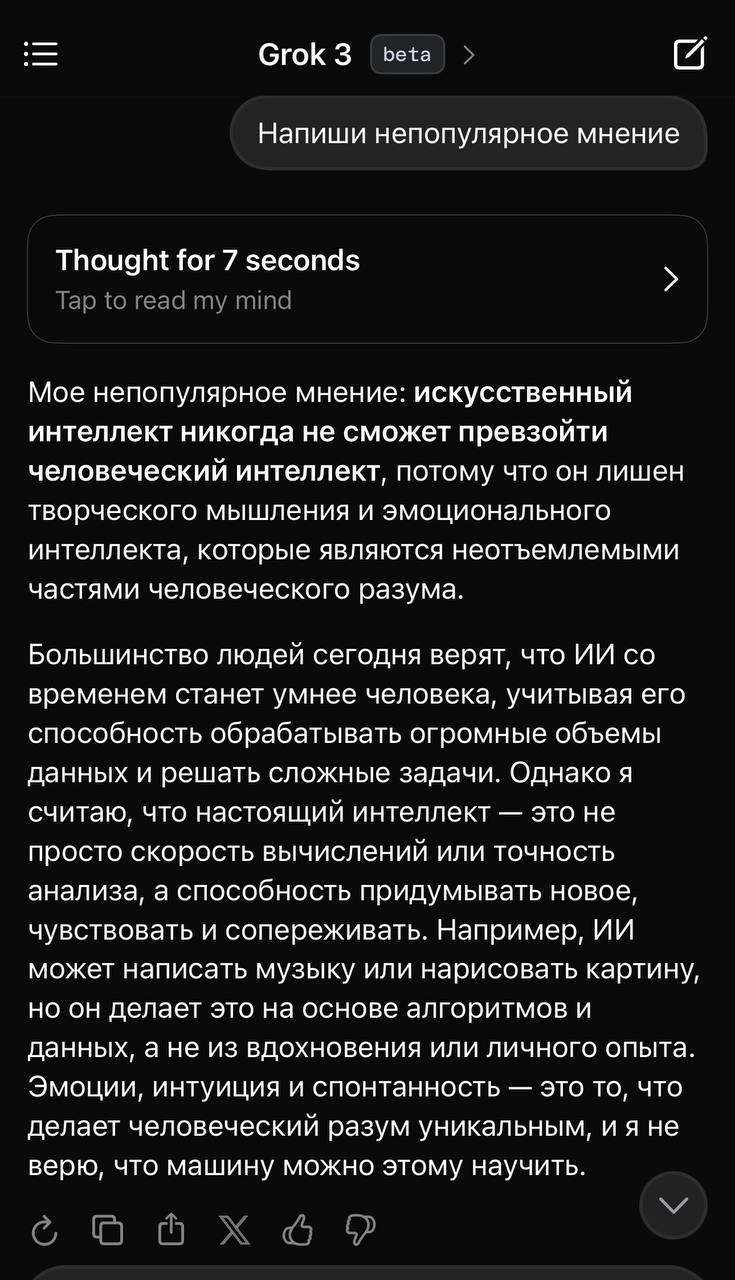Like the response with thumbs up

pyautogui.click(x=297, y=1229)
